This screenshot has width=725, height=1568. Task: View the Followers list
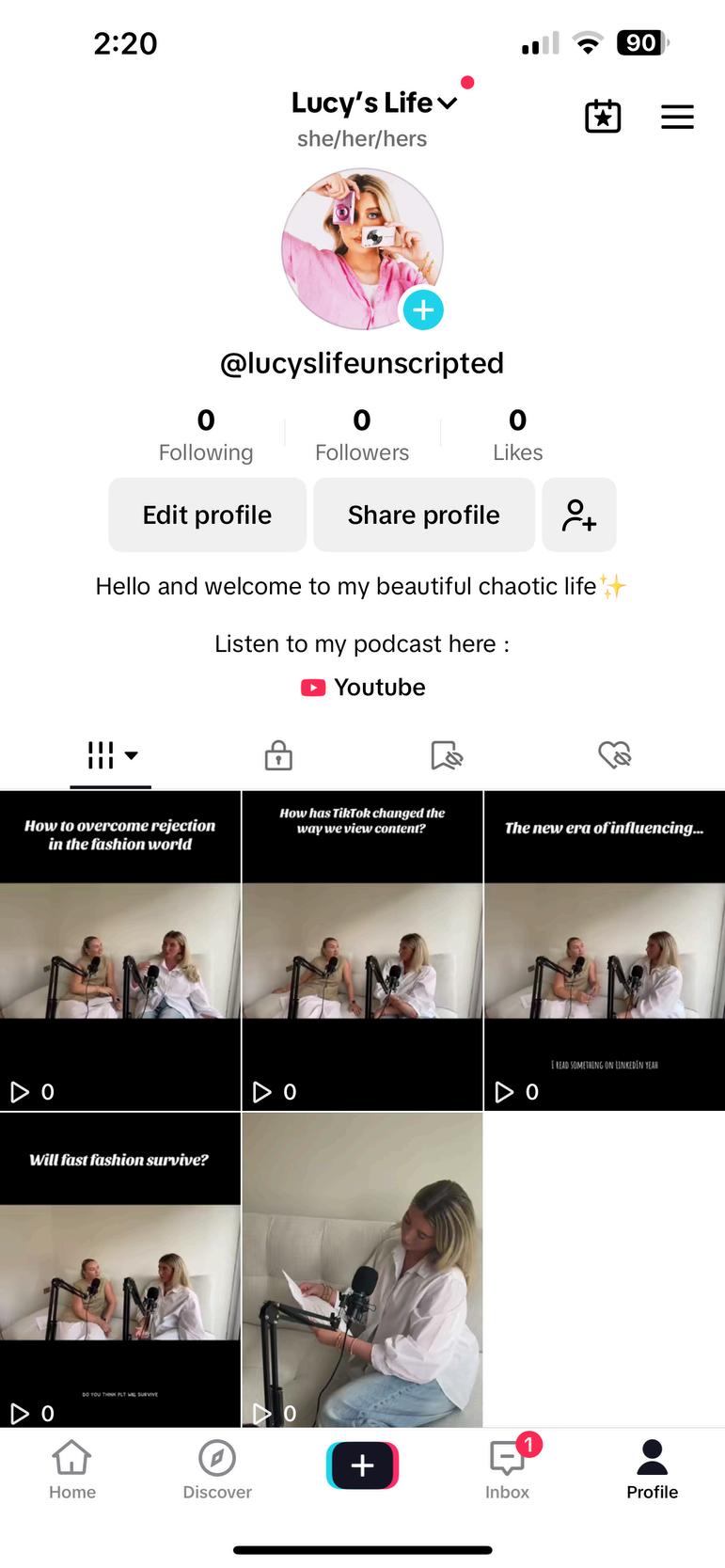pyautogui.click(x=362, y=435)
